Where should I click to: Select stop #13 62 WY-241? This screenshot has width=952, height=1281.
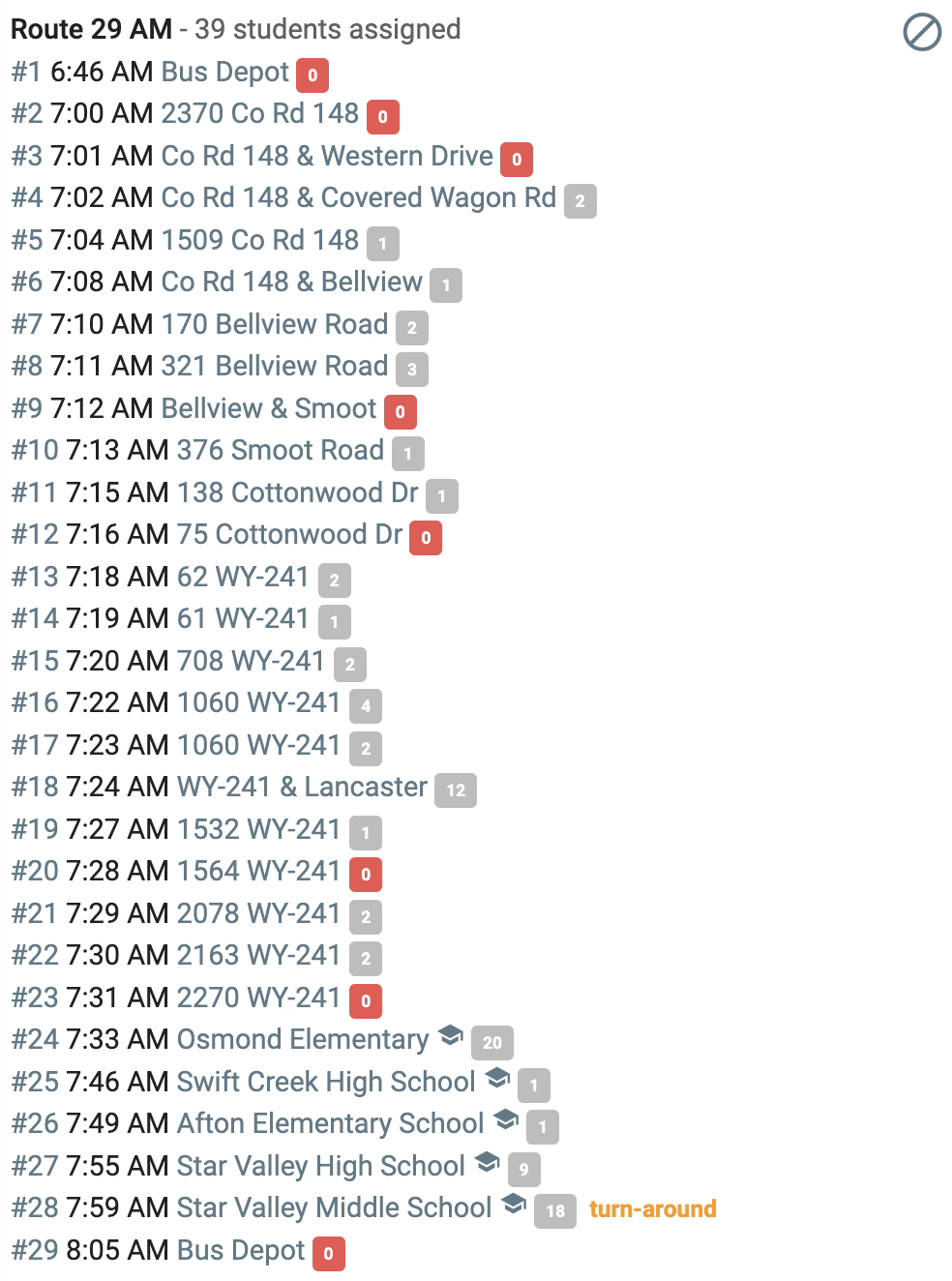click(x=243, y=577)
